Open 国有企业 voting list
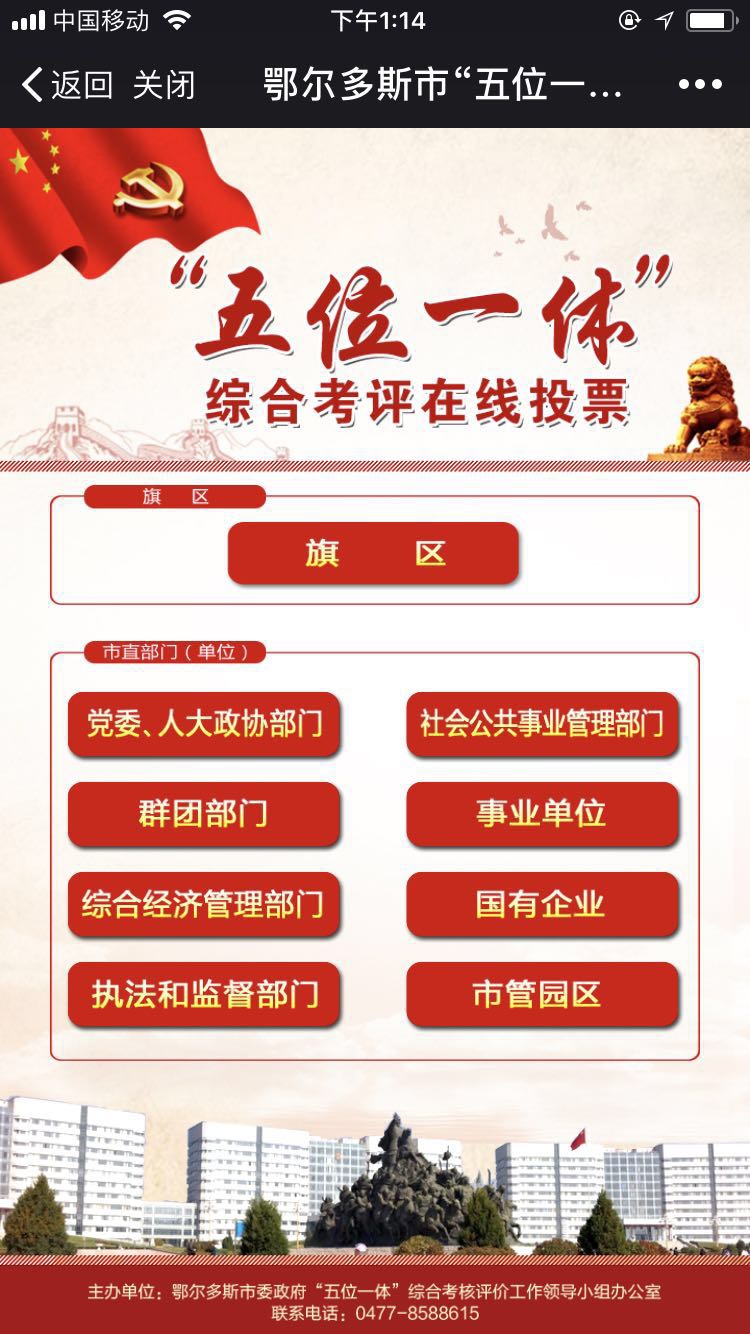750x1334 pixels. (542, 904)
